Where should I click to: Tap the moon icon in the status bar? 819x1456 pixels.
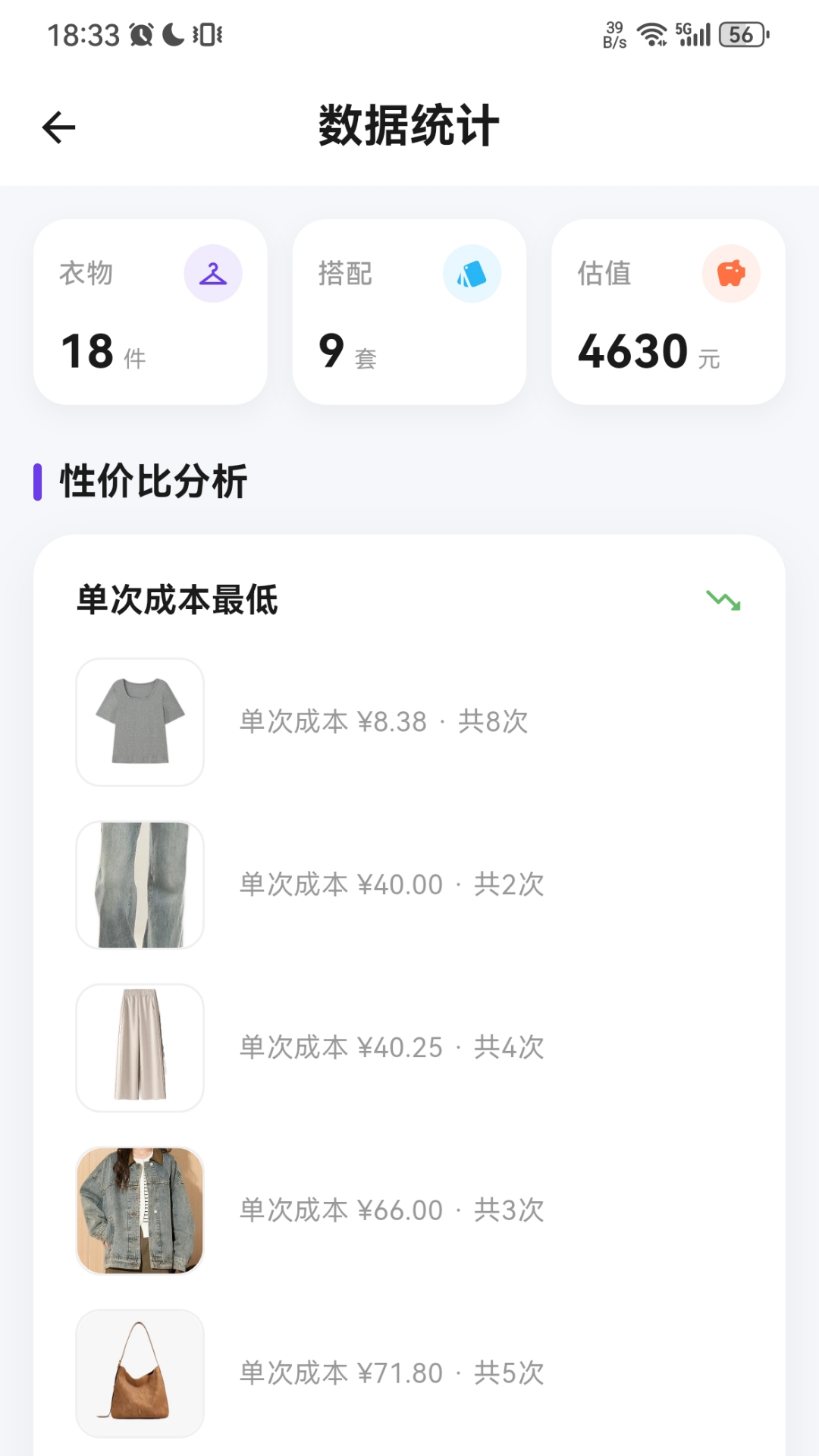click(x=173, y=33)
